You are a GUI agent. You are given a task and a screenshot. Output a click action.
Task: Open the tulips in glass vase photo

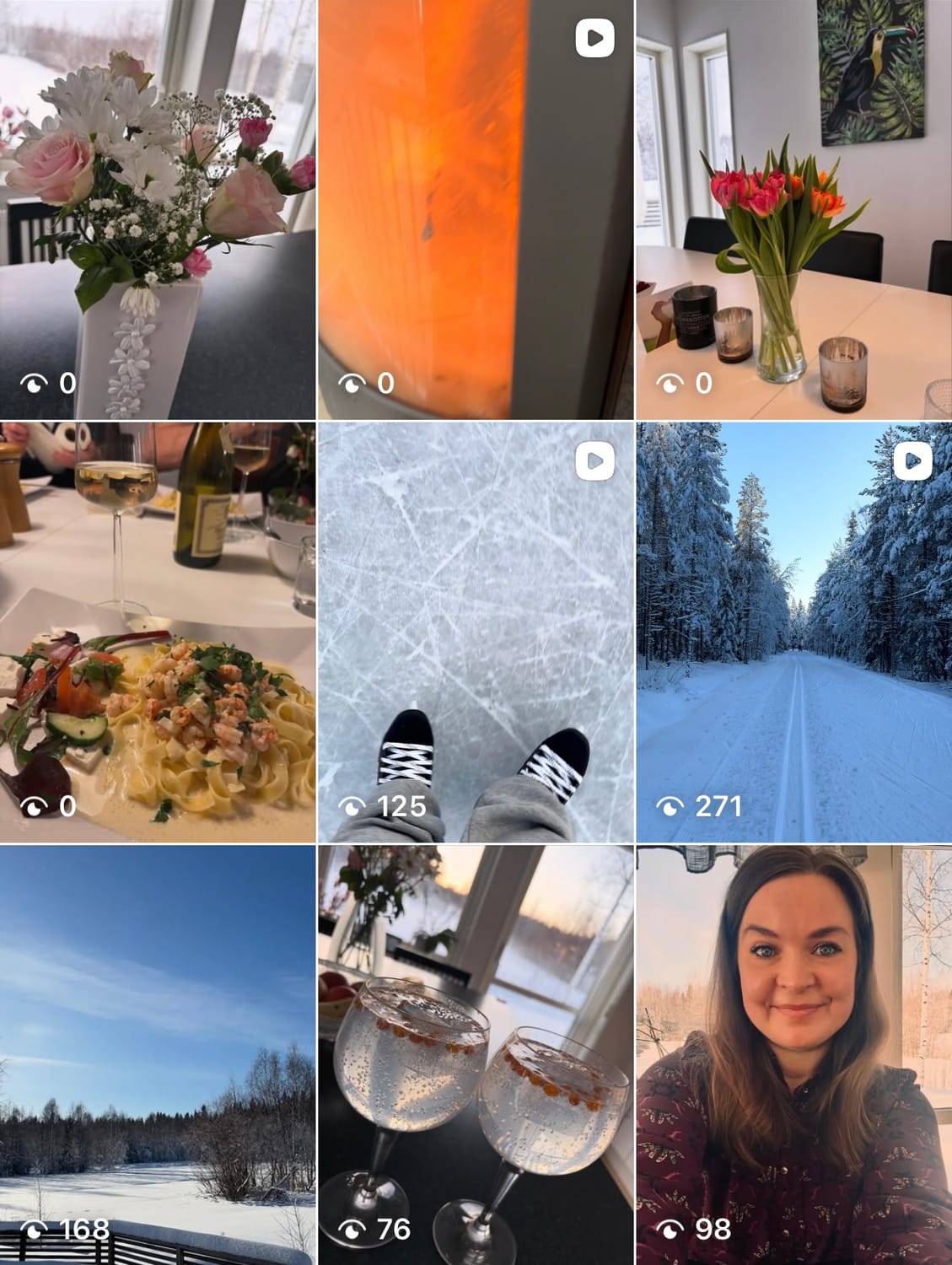point(793,209)
